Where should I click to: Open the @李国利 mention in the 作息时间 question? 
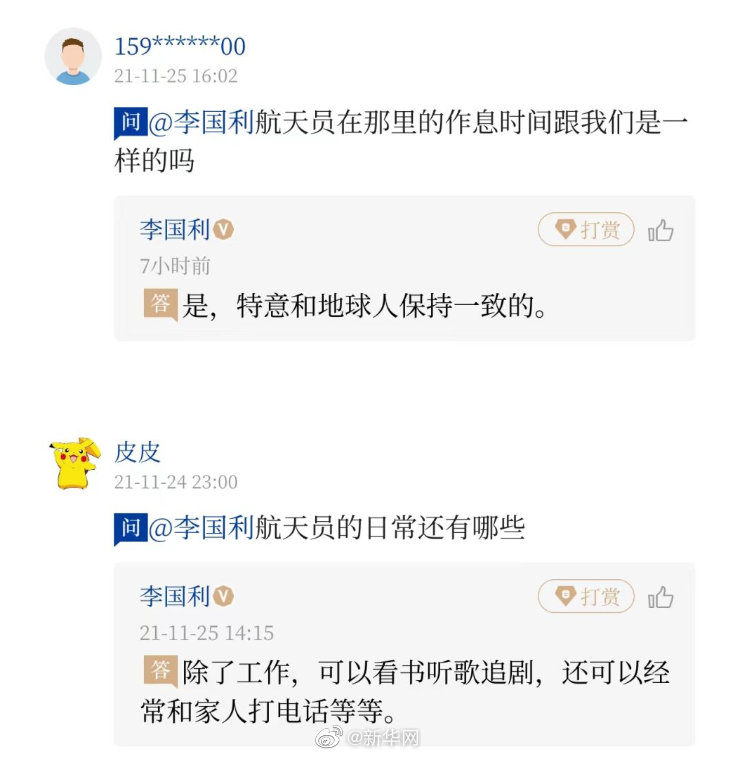point(201,123)
